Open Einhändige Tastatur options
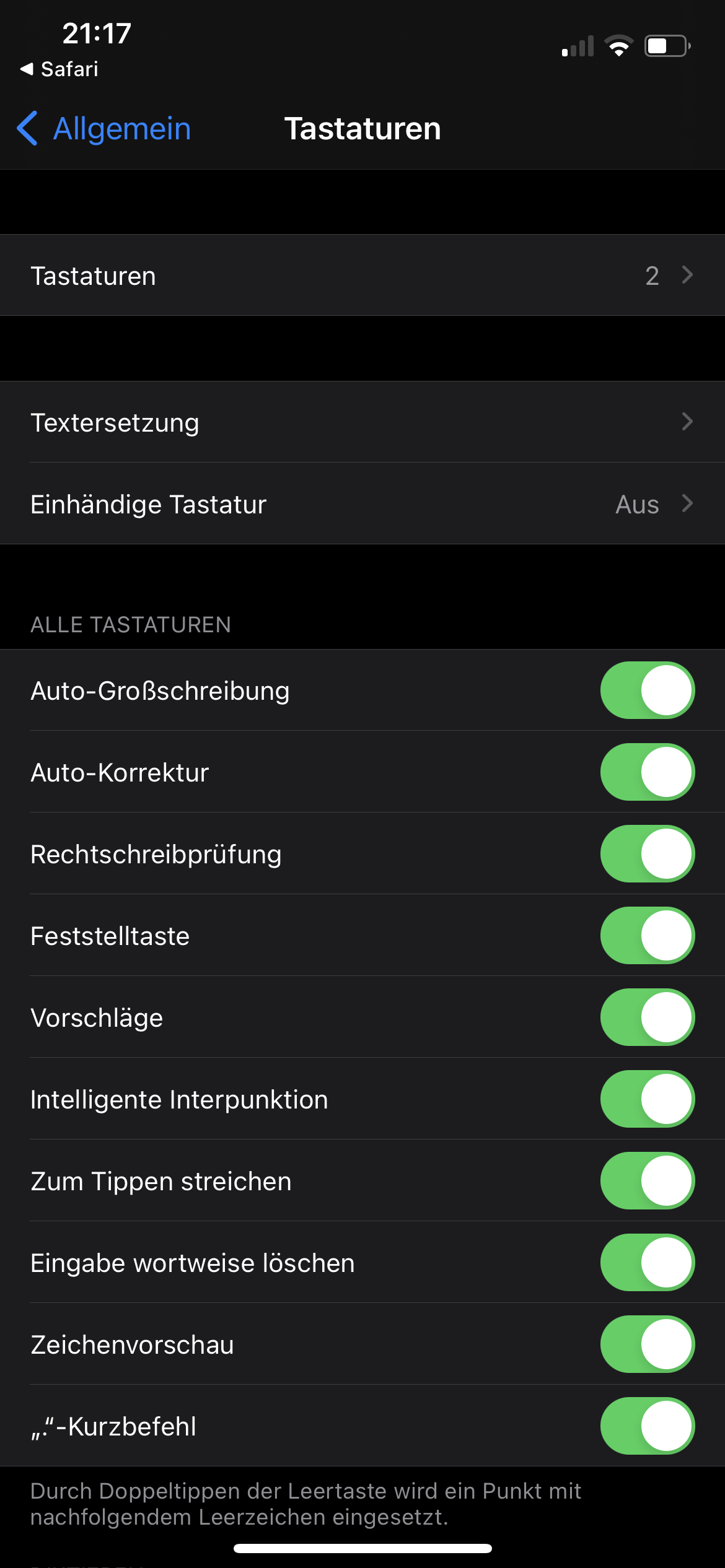This screenshot has width=725, height=1568. click(x=362, y=504)
